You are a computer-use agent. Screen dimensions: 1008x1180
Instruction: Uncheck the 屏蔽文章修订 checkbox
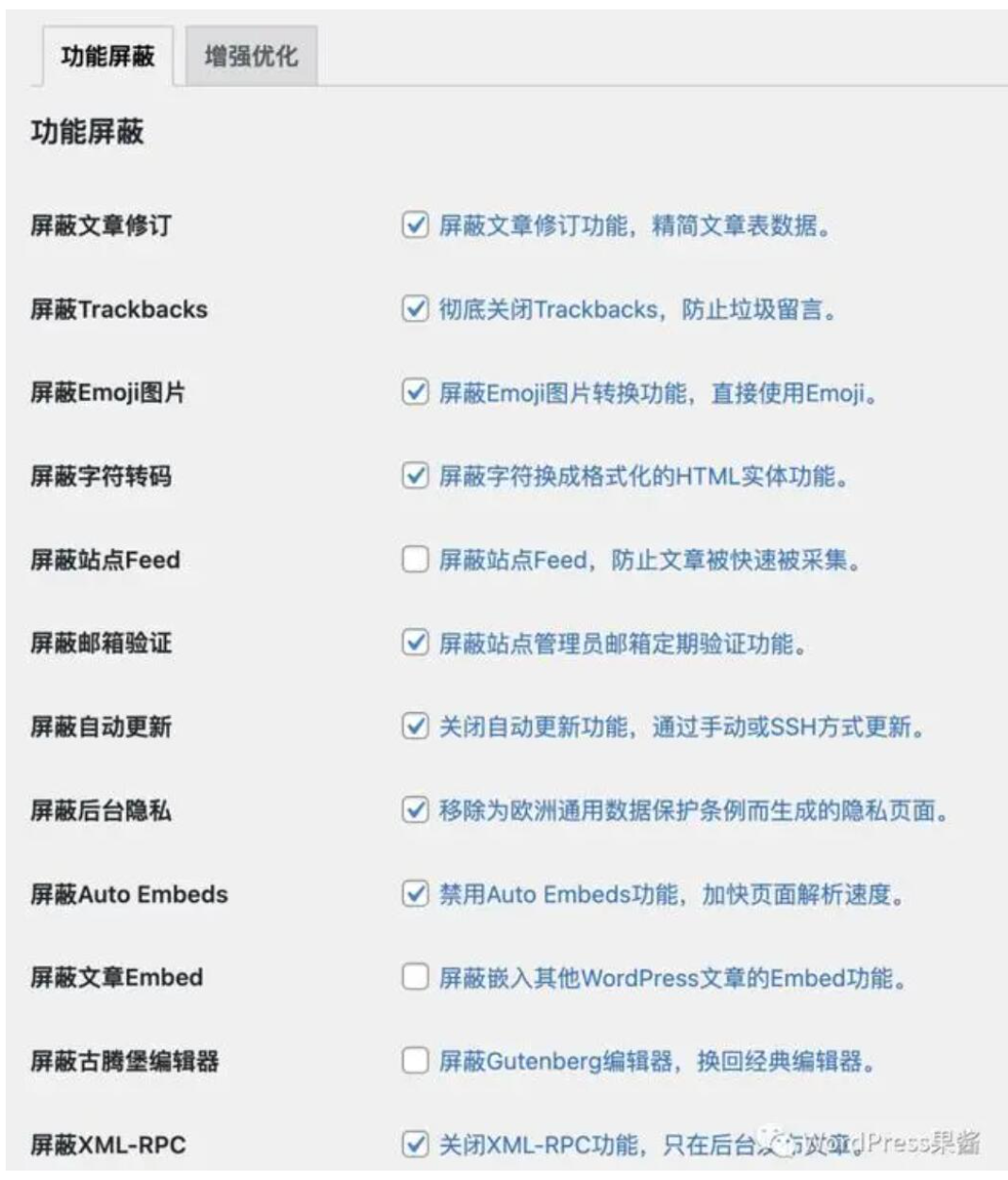[x=415, y=225]
